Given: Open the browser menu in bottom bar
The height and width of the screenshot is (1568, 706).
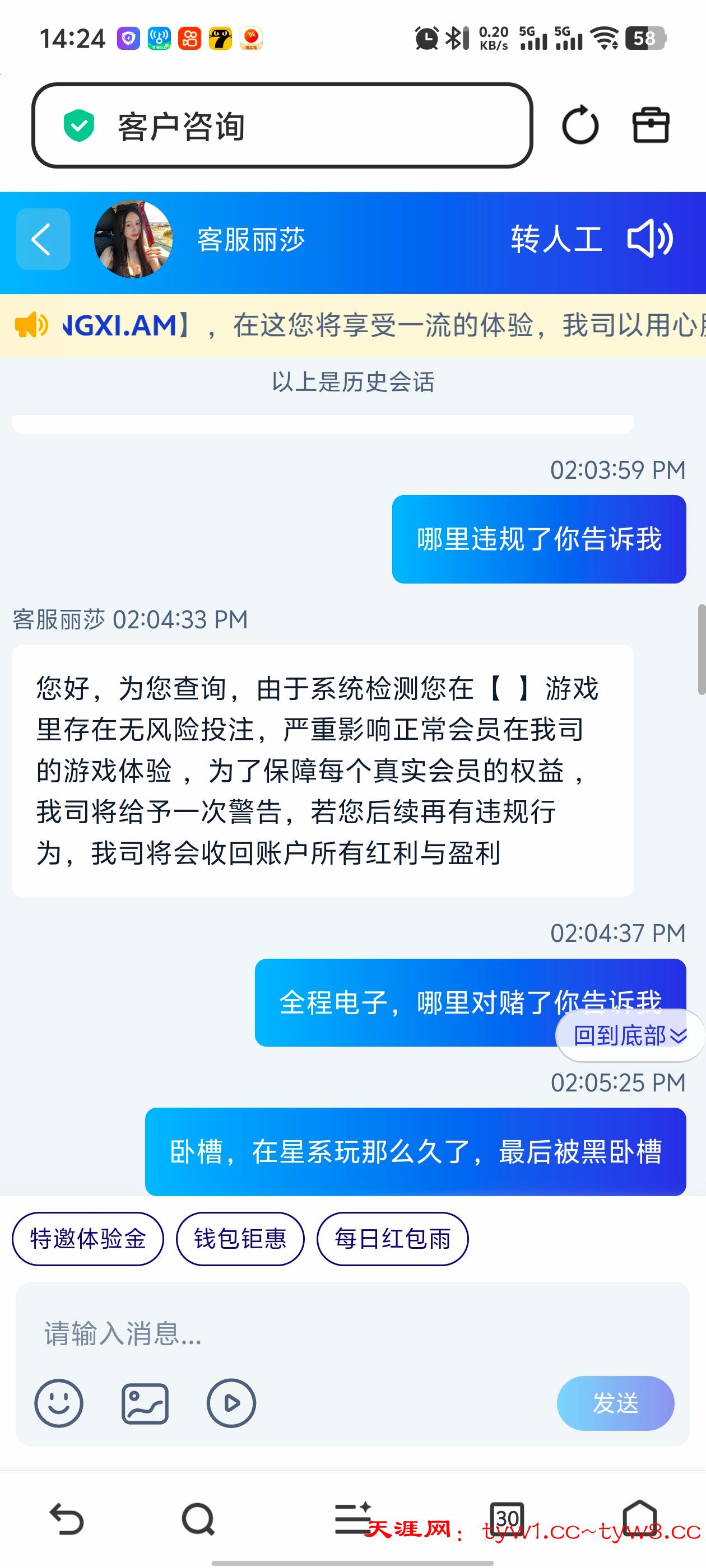Looking at the screenshot, I should [x=352, y=1518].
